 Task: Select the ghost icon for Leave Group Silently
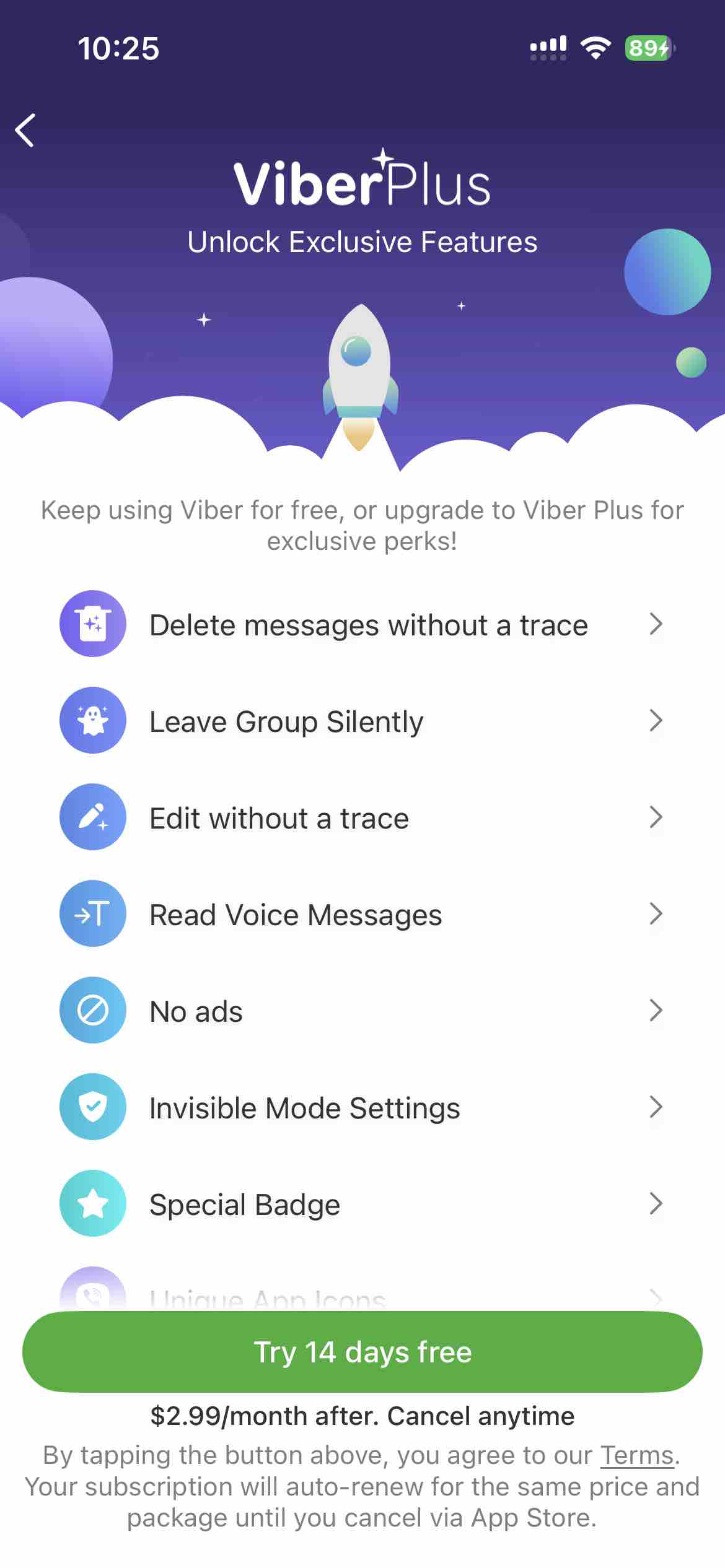92,720
